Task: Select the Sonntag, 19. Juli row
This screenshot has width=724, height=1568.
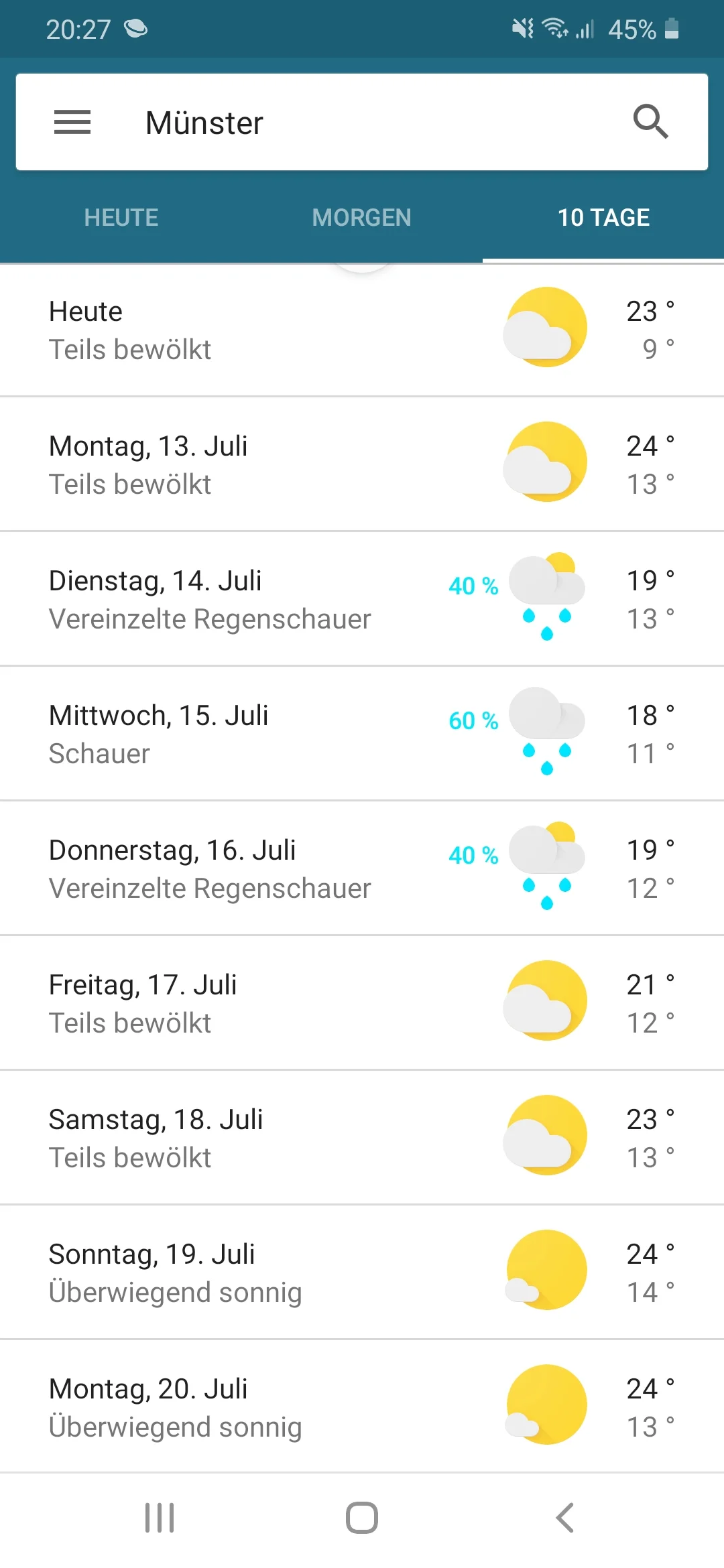Action: (362, 1272)
